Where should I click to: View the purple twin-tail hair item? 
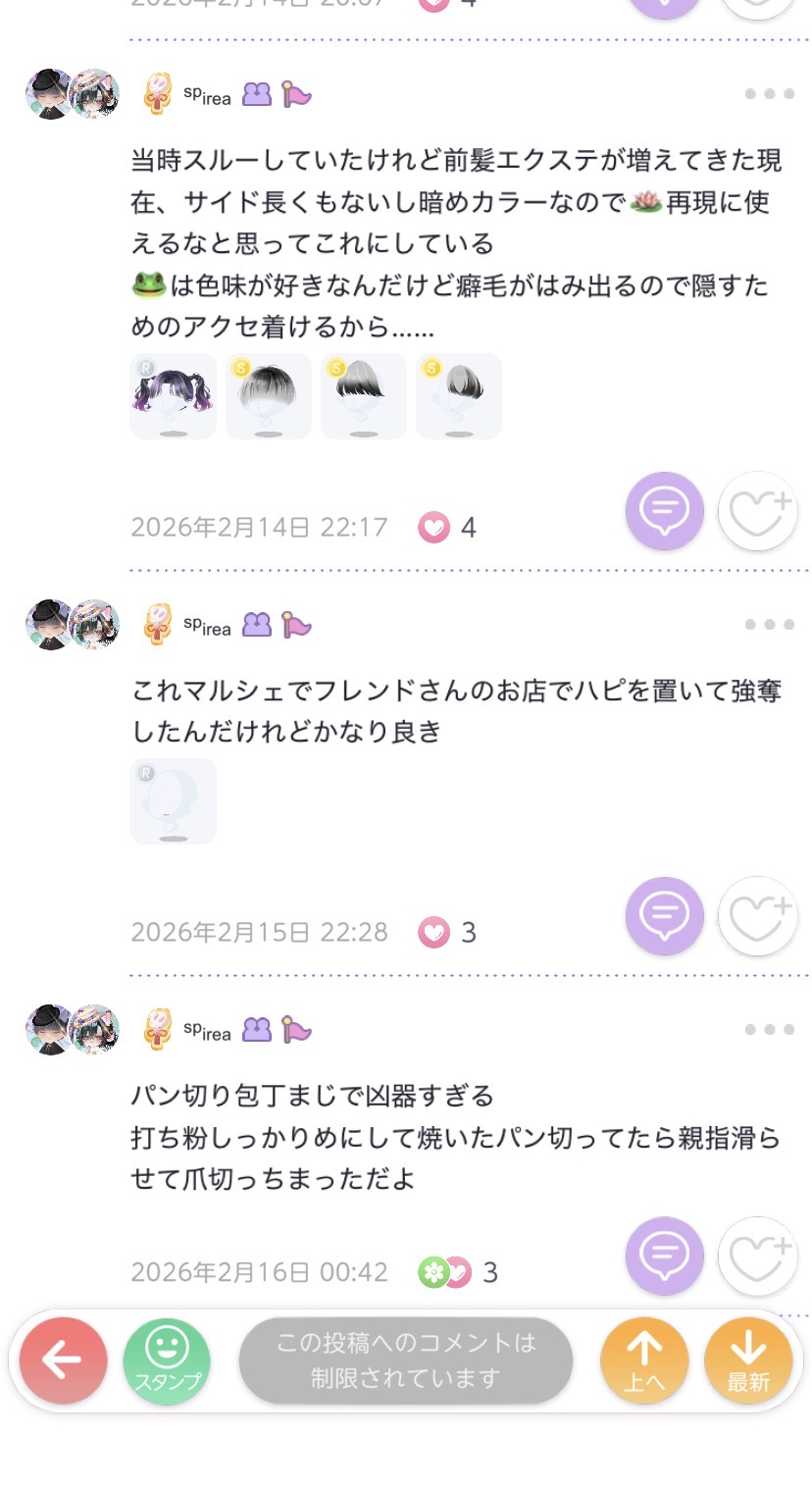173,396
